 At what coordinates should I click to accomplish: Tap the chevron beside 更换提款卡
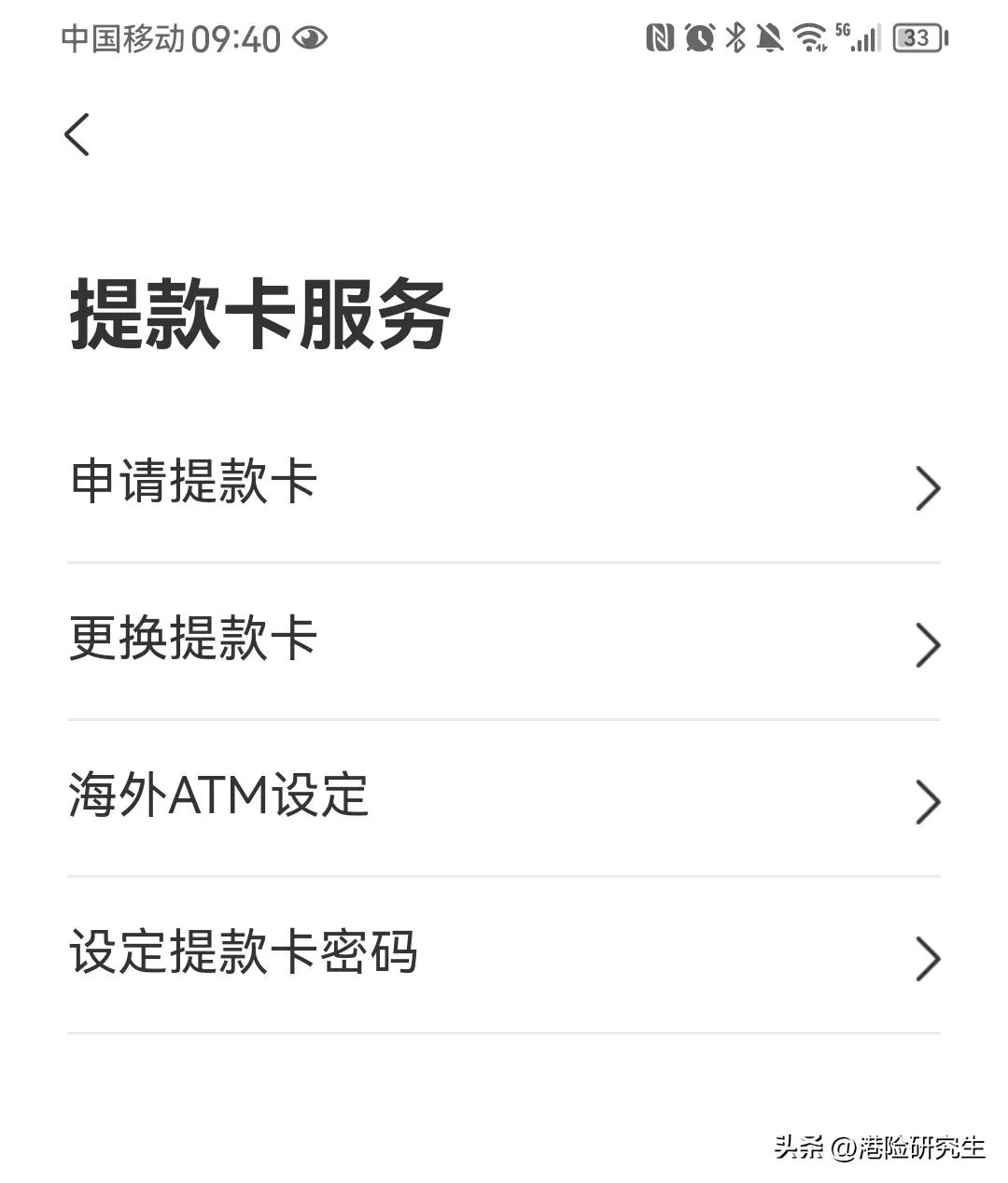927,644
